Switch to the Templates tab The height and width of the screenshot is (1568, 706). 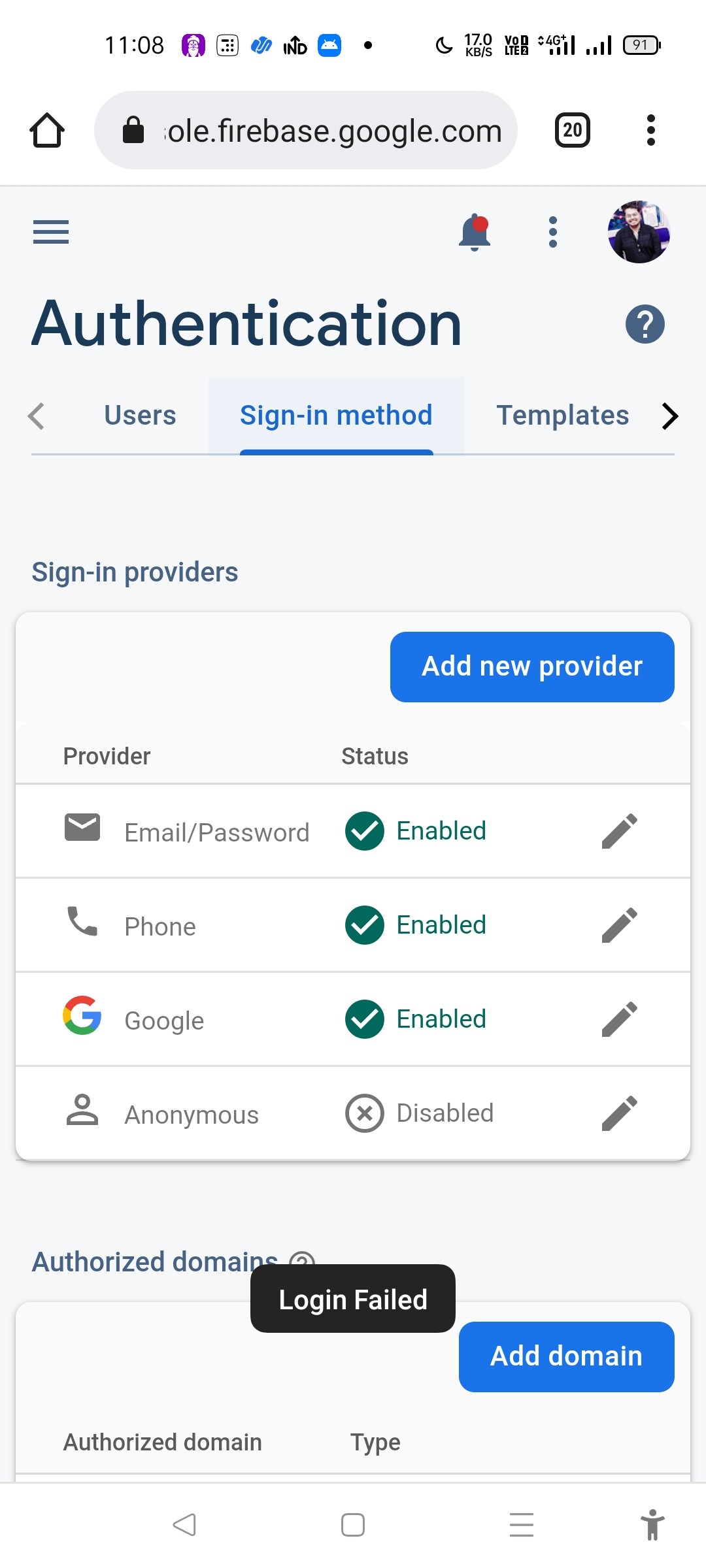point(562,416)
